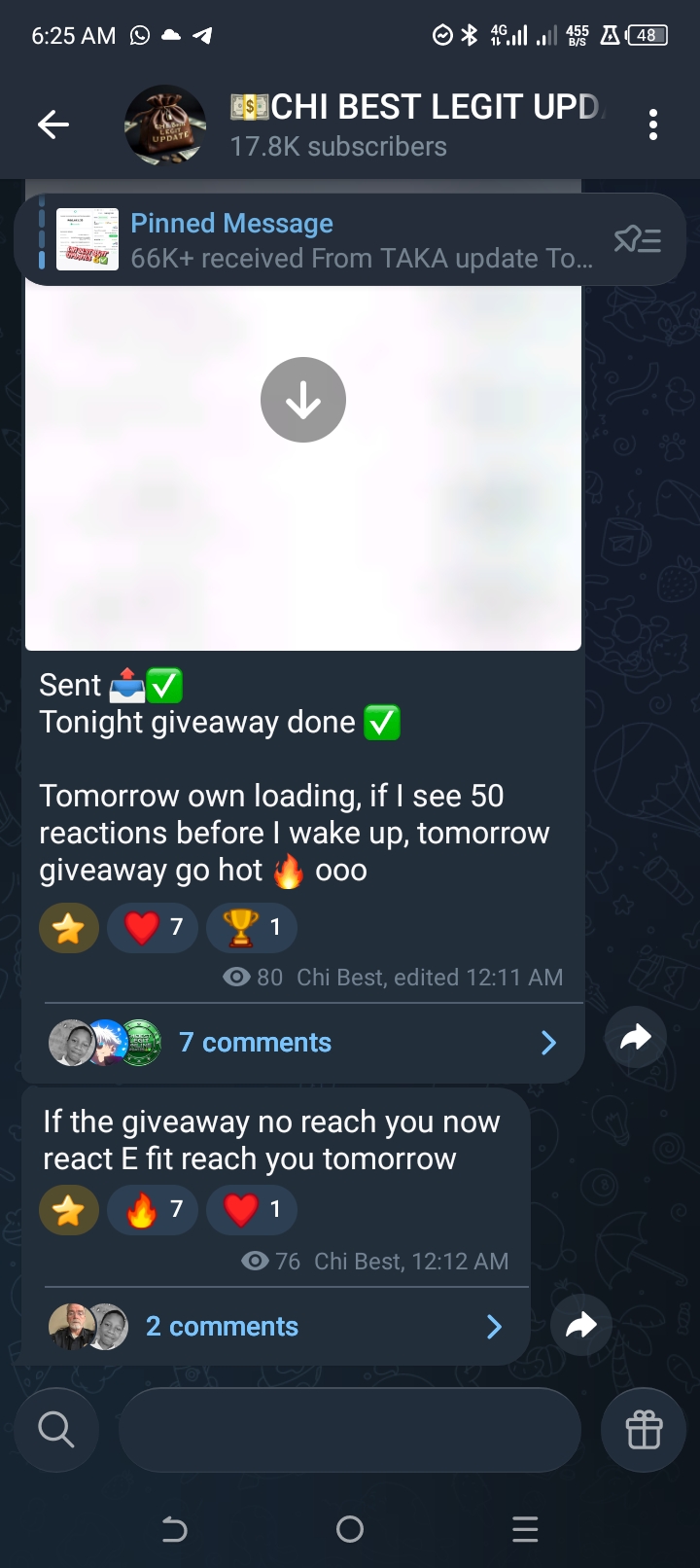Search within this channel
Image resolution: width=700 pixels, height=1568 pixels.
tap(55, 1430)
